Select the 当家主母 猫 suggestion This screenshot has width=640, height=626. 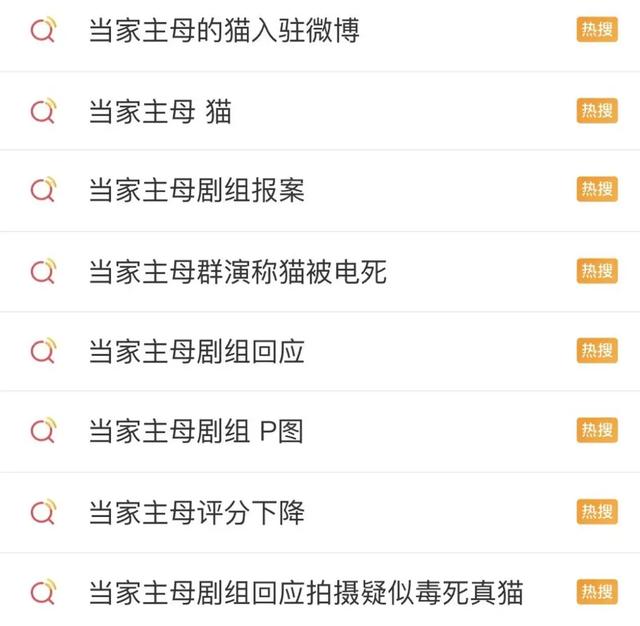160,111
